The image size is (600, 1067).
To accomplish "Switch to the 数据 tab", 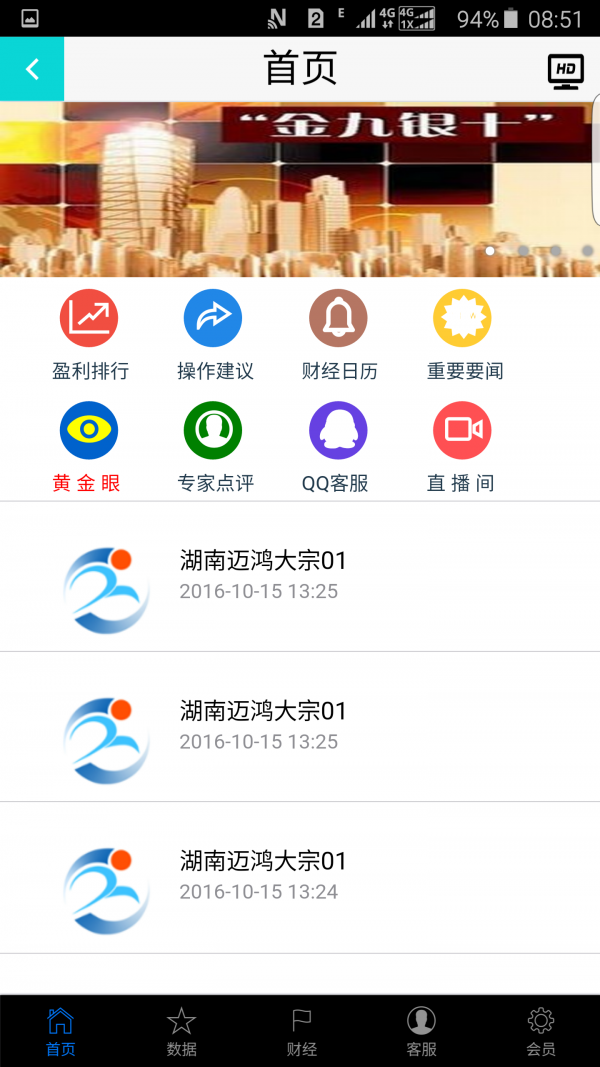I will (181, 1032).
